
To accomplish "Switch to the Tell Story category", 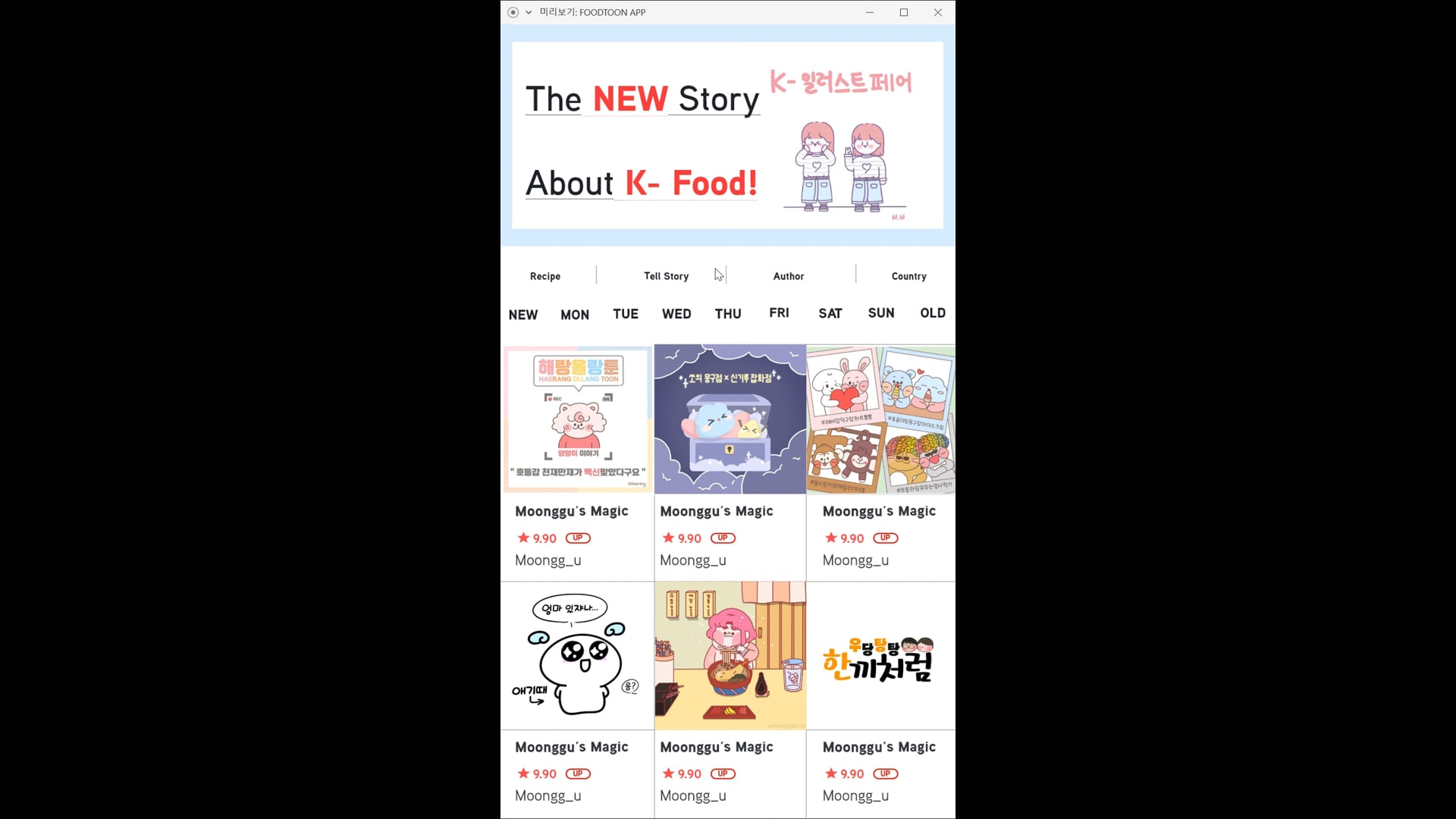I will (x=666, y=276).
